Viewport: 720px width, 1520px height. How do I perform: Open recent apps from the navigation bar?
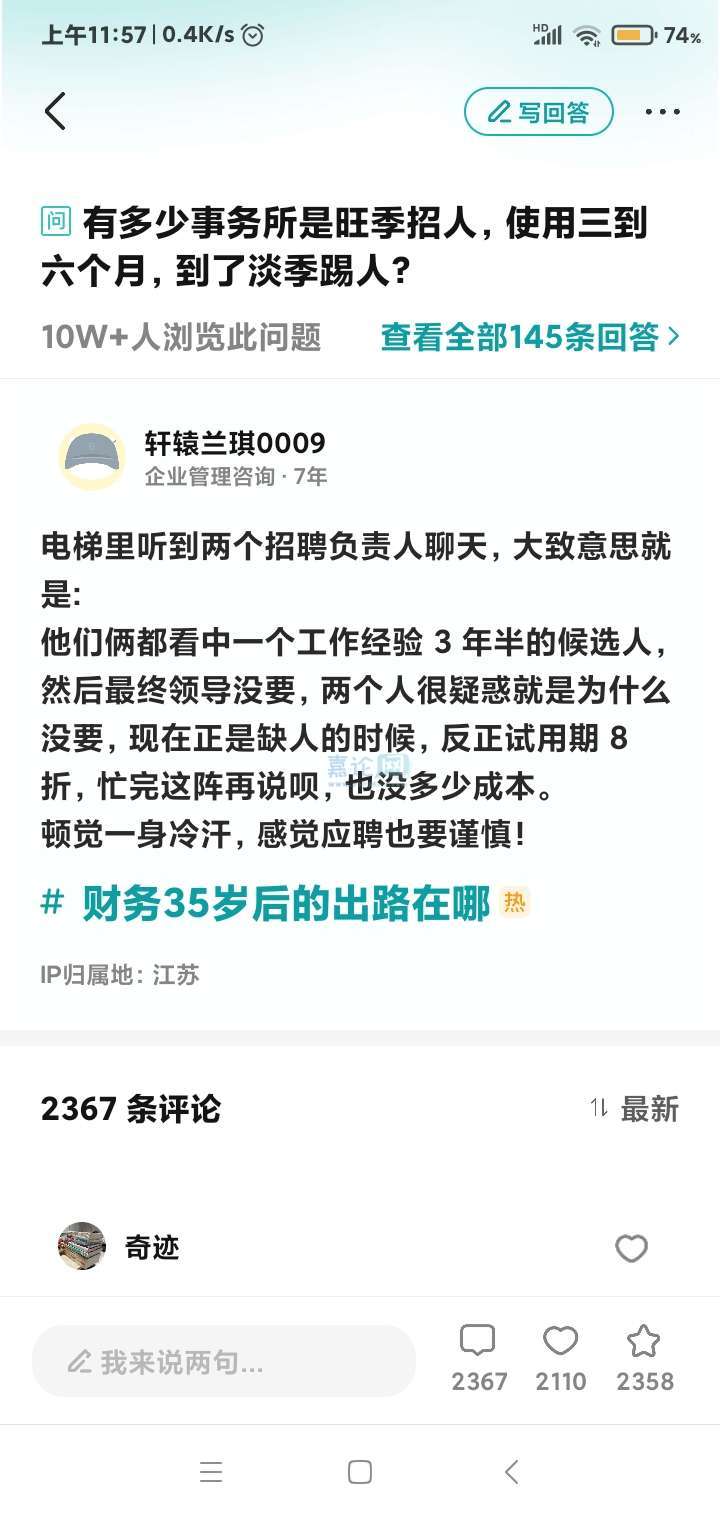[x=210, y=1472]
